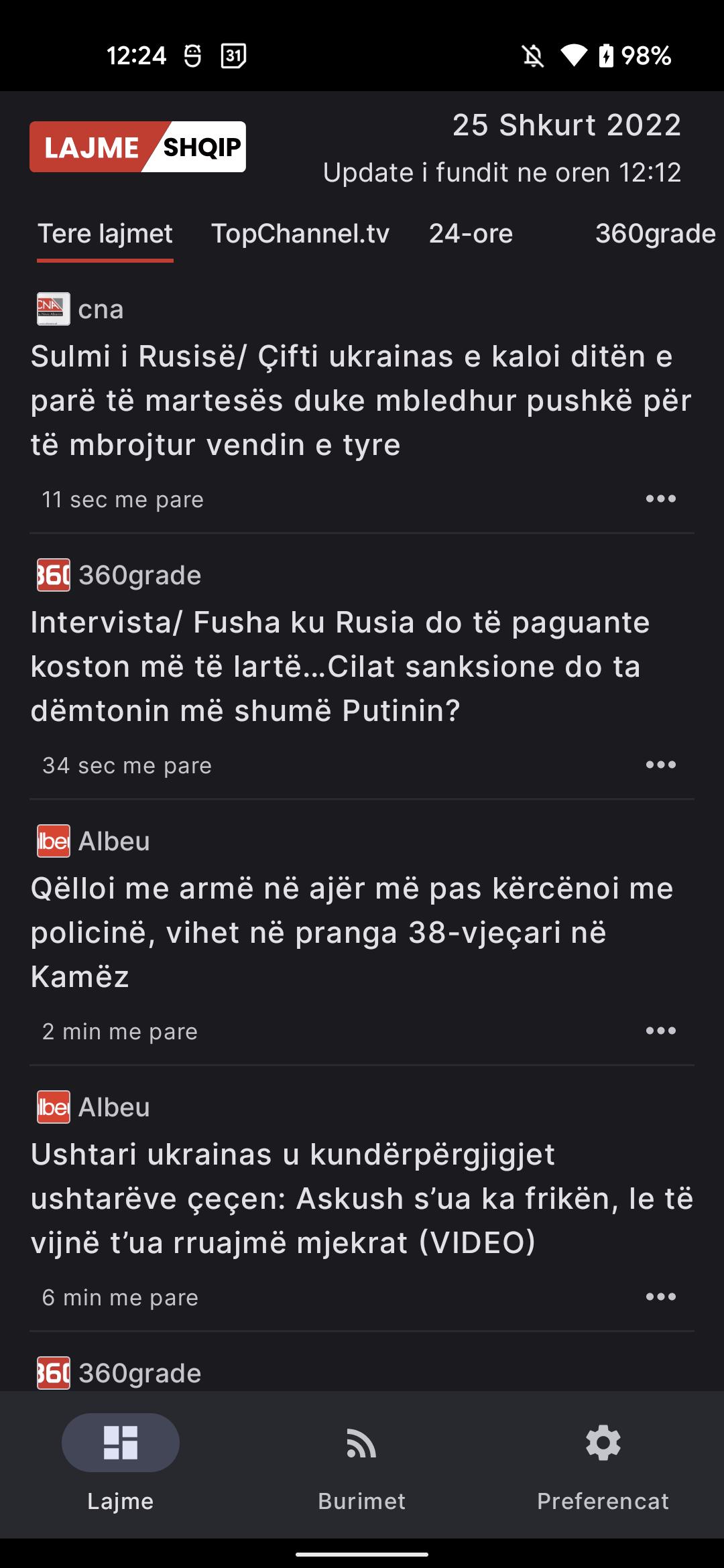Tap the Wi-Fi indicator in the status bar
The image size is (724, 1568).
575,56
